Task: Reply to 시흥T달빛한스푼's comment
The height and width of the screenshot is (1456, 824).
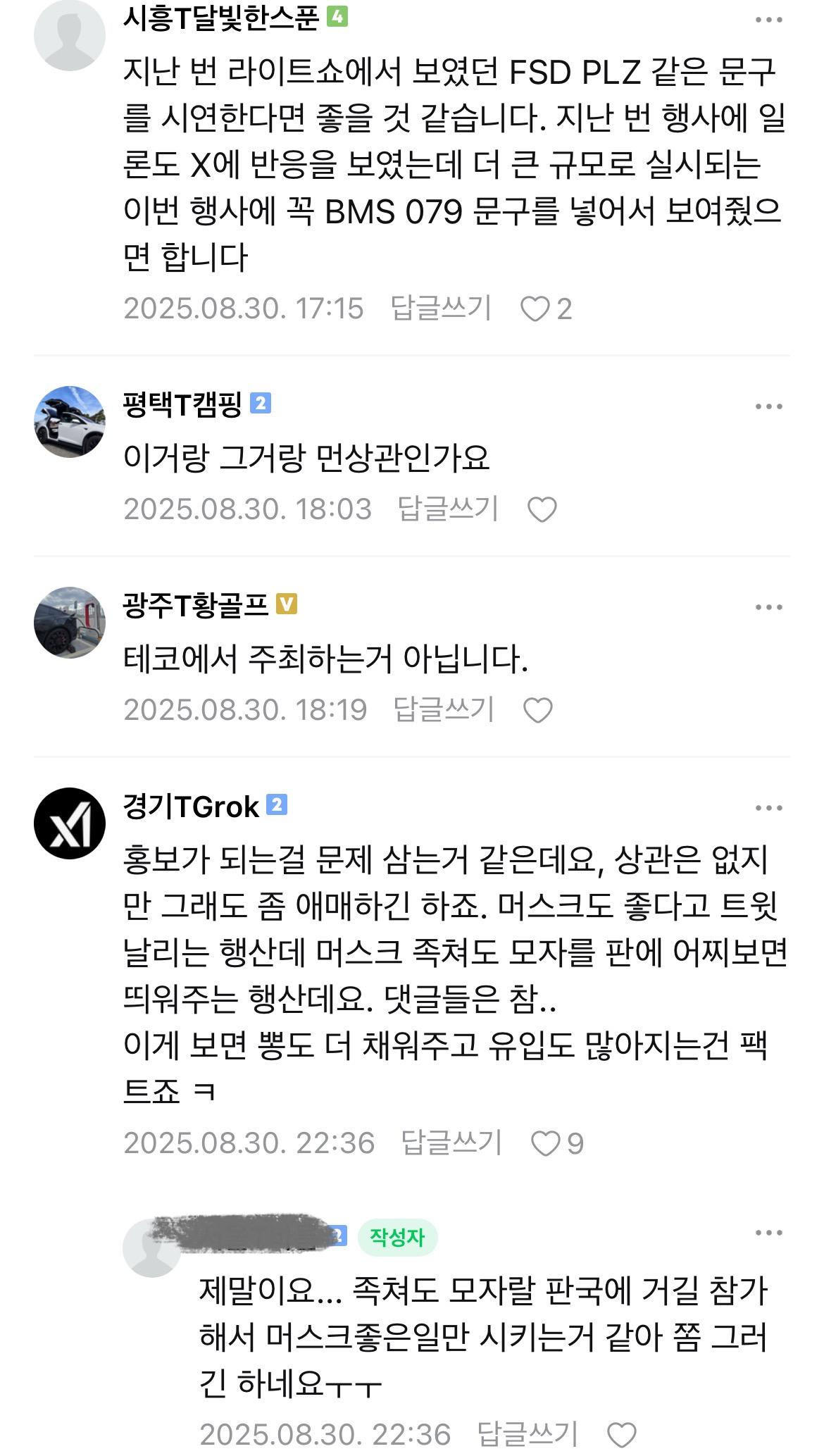Action: tap(441, 308)
